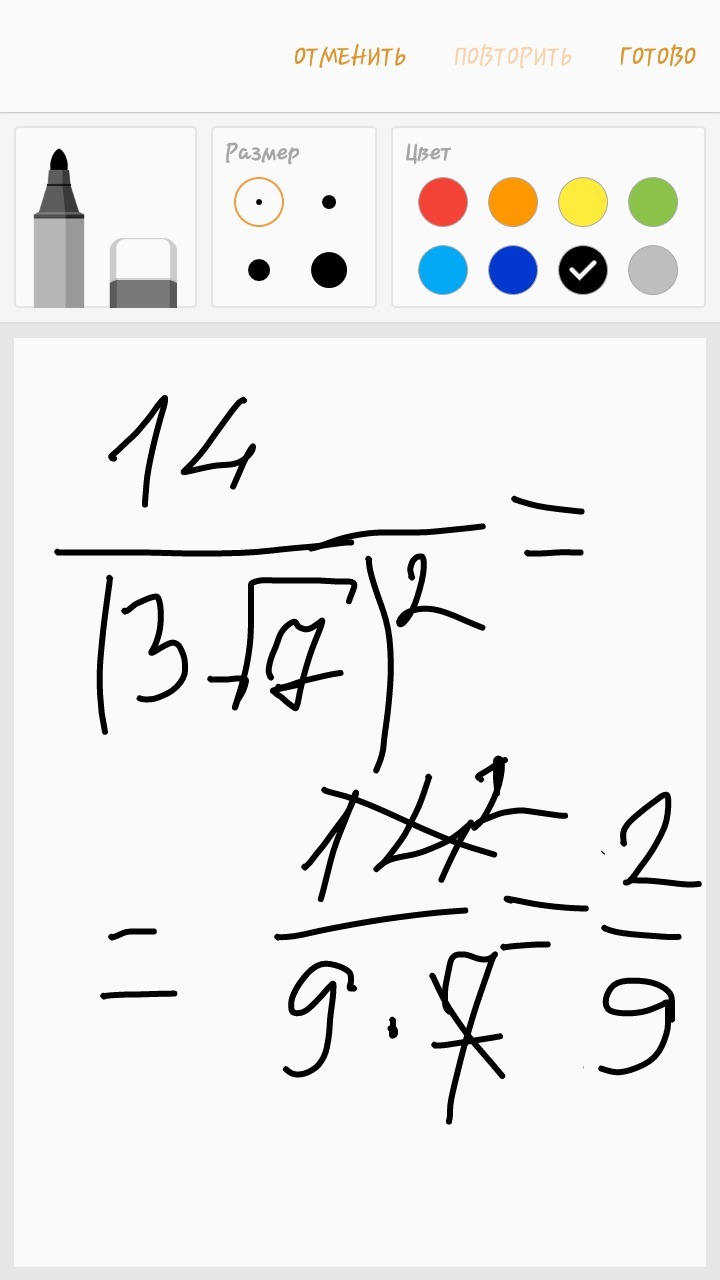The height and width of the screenshot is (1280, 720).
Task: Pick the black color
Action: (x=583, y=270)
